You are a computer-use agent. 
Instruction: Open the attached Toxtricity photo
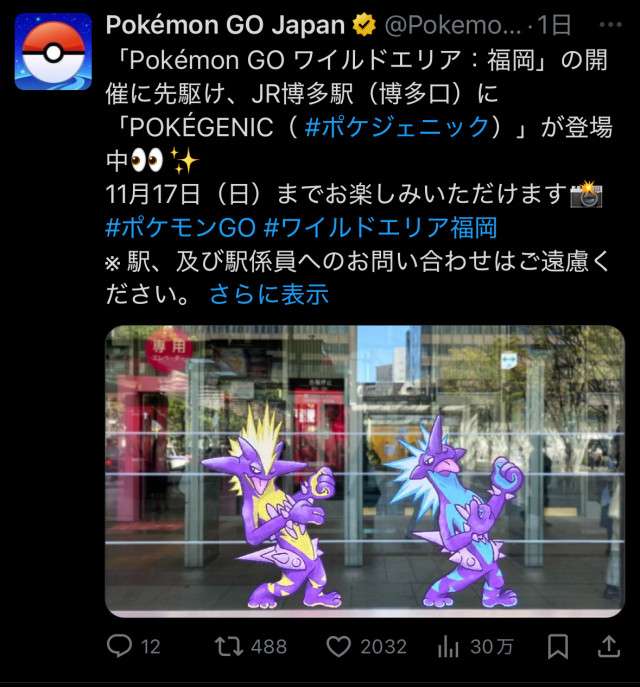click(x=364, y=470)
